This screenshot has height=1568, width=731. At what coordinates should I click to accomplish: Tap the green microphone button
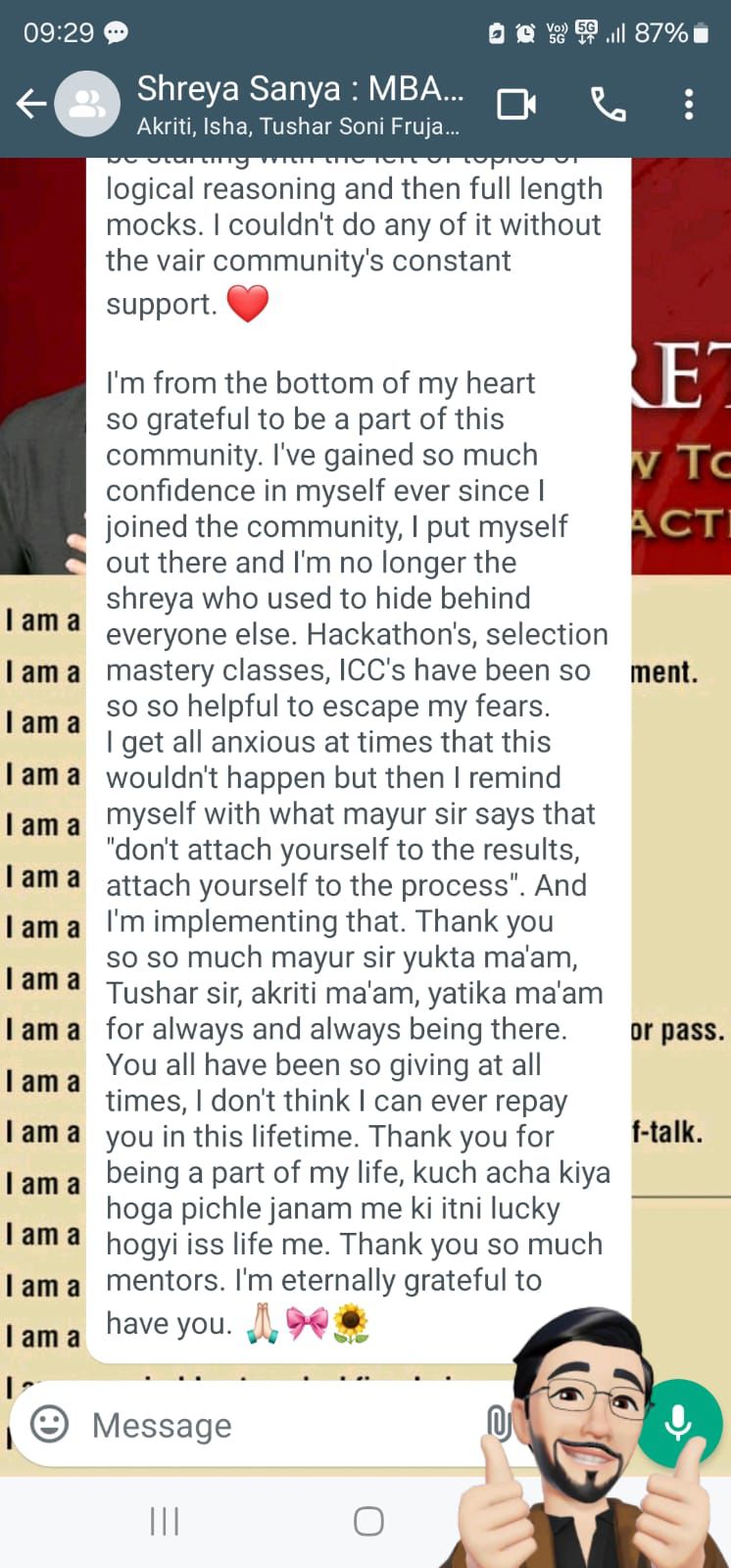click(x=678, y=1423)
